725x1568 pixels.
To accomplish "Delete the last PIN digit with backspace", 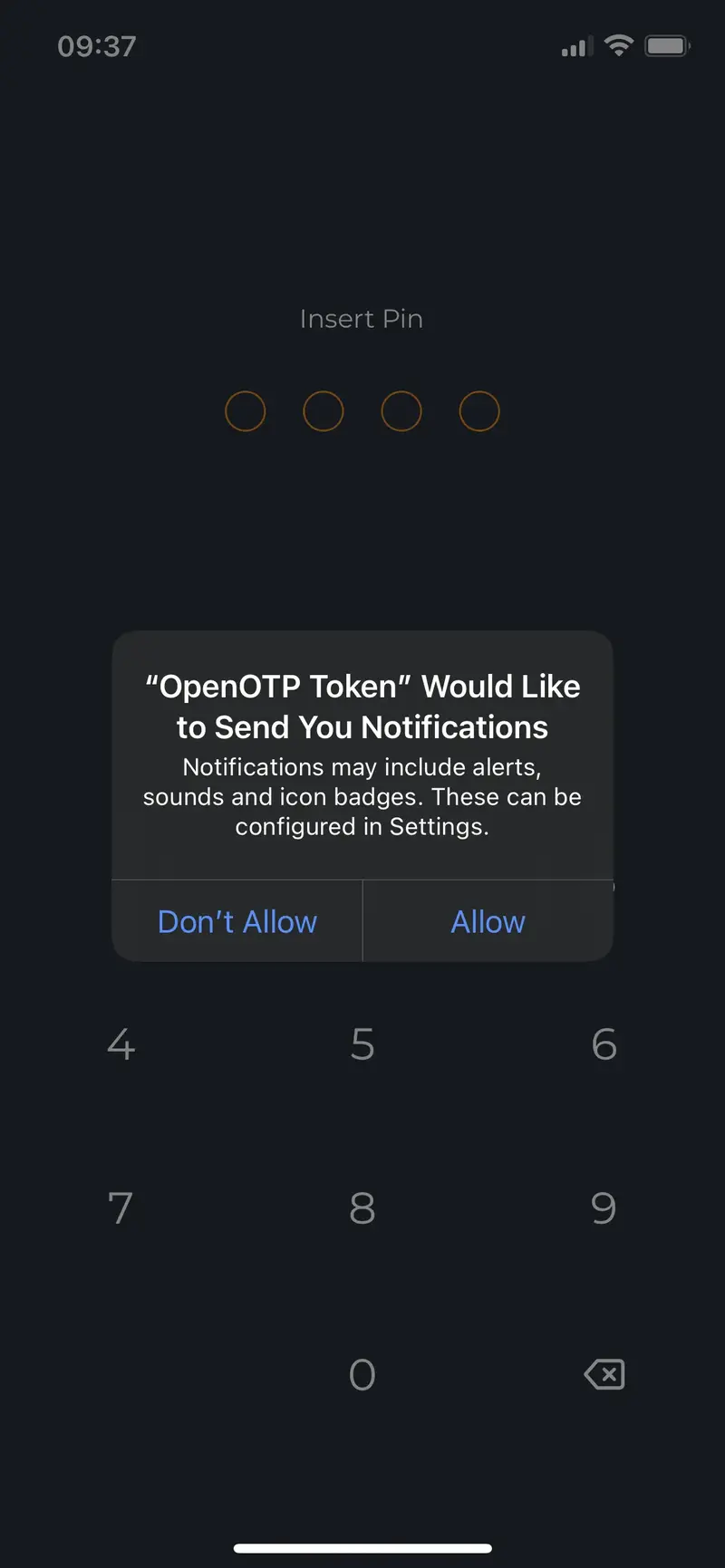I will click(x=604, y=1374).
